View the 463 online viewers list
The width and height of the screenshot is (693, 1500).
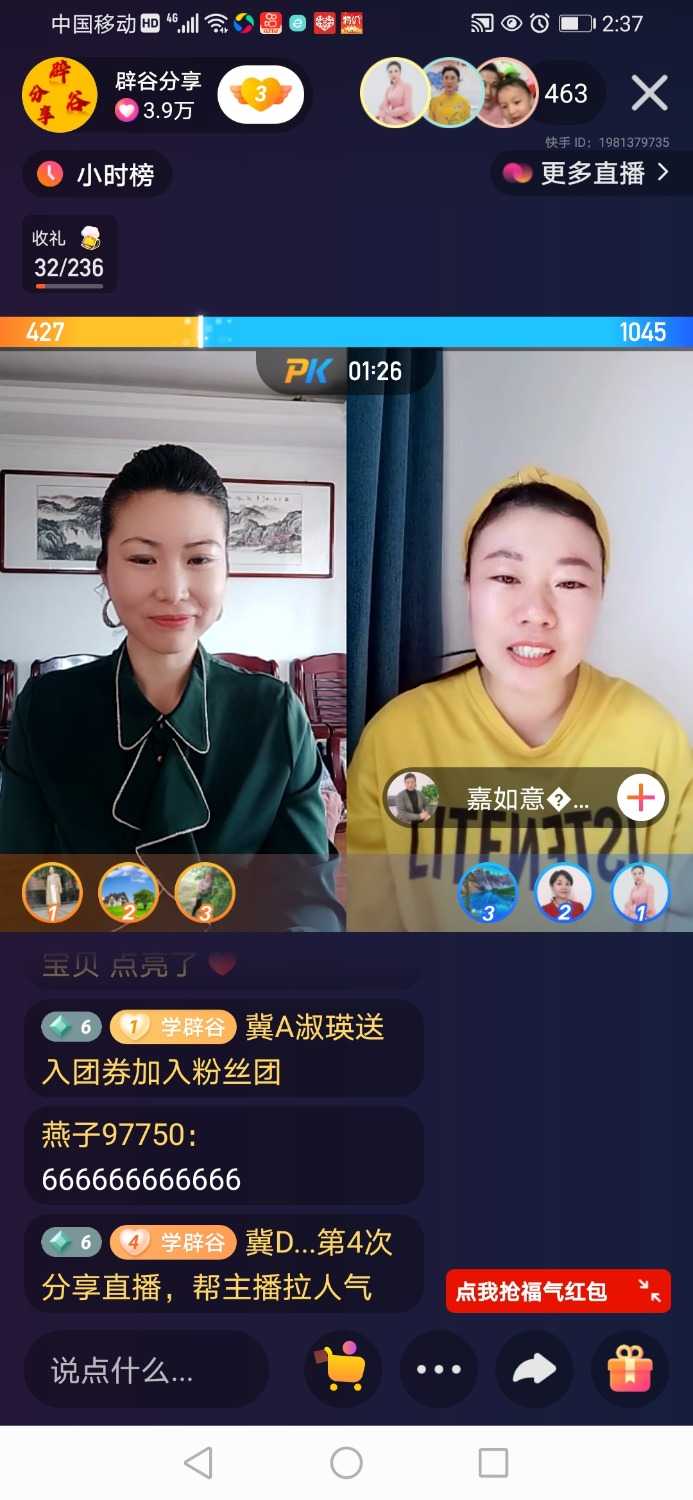click(x=566, y=94)
